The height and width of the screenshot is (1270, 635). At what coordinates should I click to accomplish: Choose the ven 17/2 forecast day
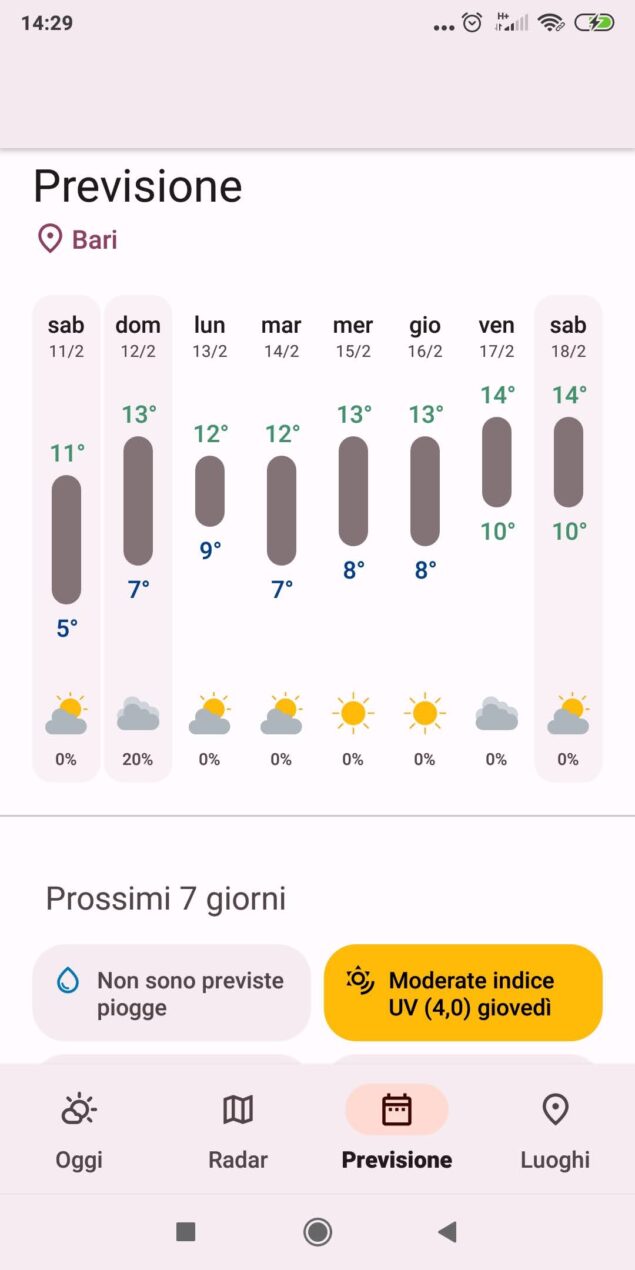point(497,539)
